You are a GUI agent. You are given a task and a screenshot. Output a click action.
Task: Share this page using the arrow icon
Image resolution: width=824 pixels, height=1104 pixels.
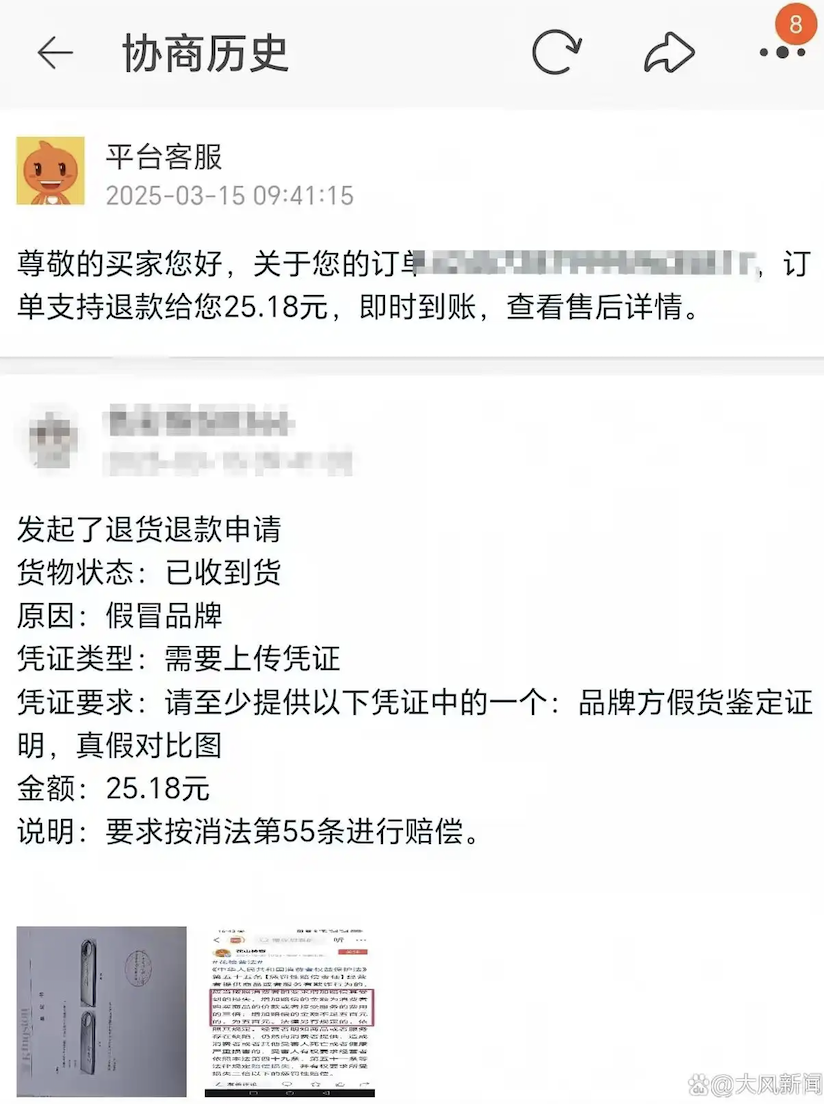pyautogui.click(x=669, y=53)
